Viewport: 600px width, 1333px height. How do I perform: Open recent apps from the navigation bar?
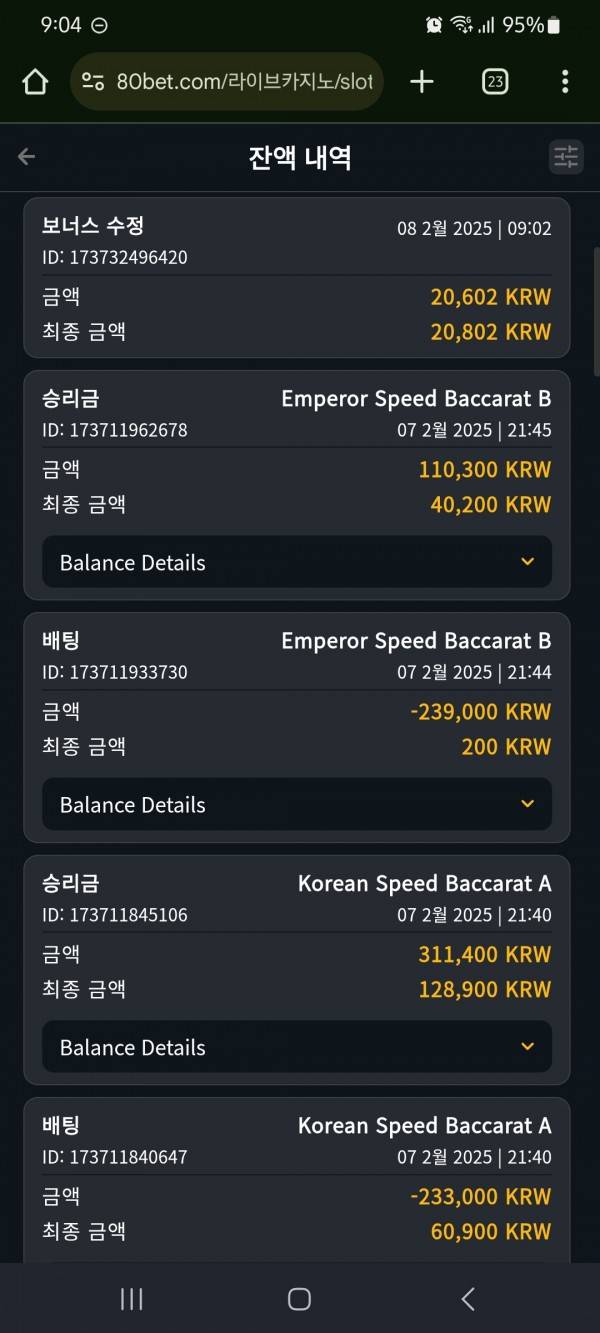(x=131, y=1299)
